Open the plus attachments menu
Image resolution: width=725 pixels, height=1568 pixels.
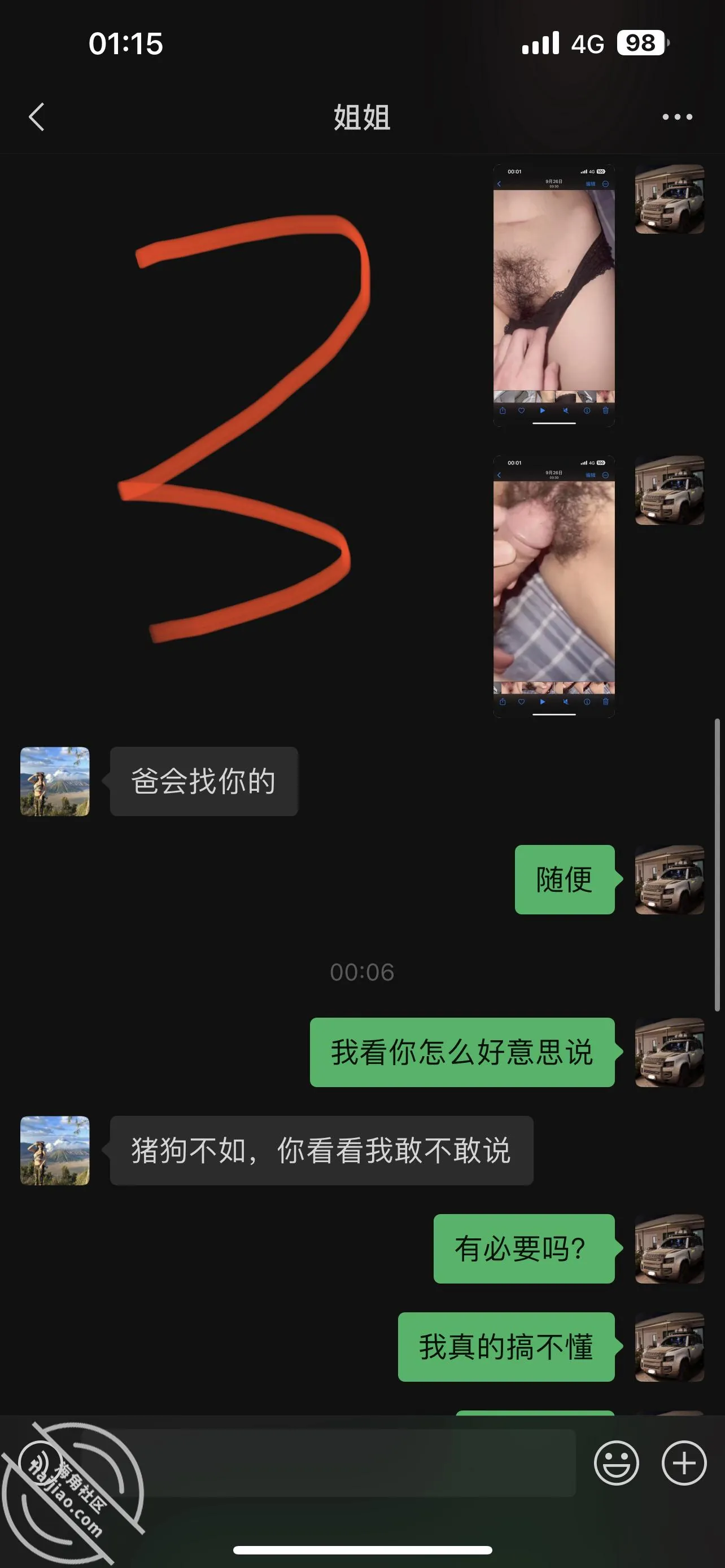coord(684,1462)
